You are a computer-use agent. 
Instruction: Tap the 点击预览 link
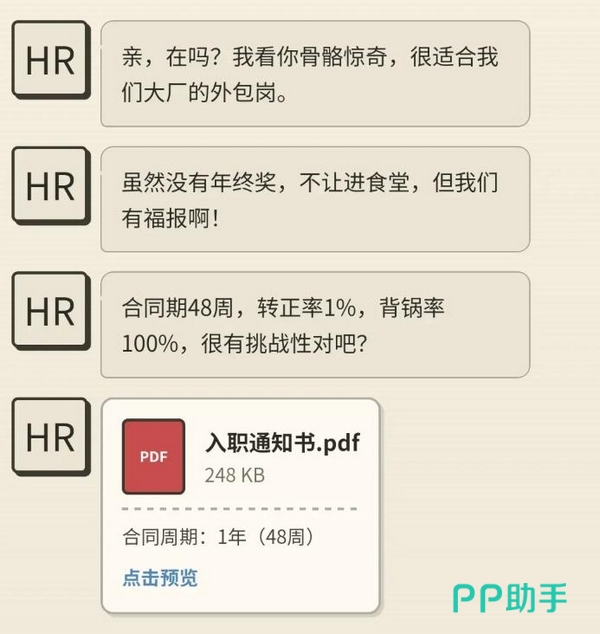[x=160, y=578]
